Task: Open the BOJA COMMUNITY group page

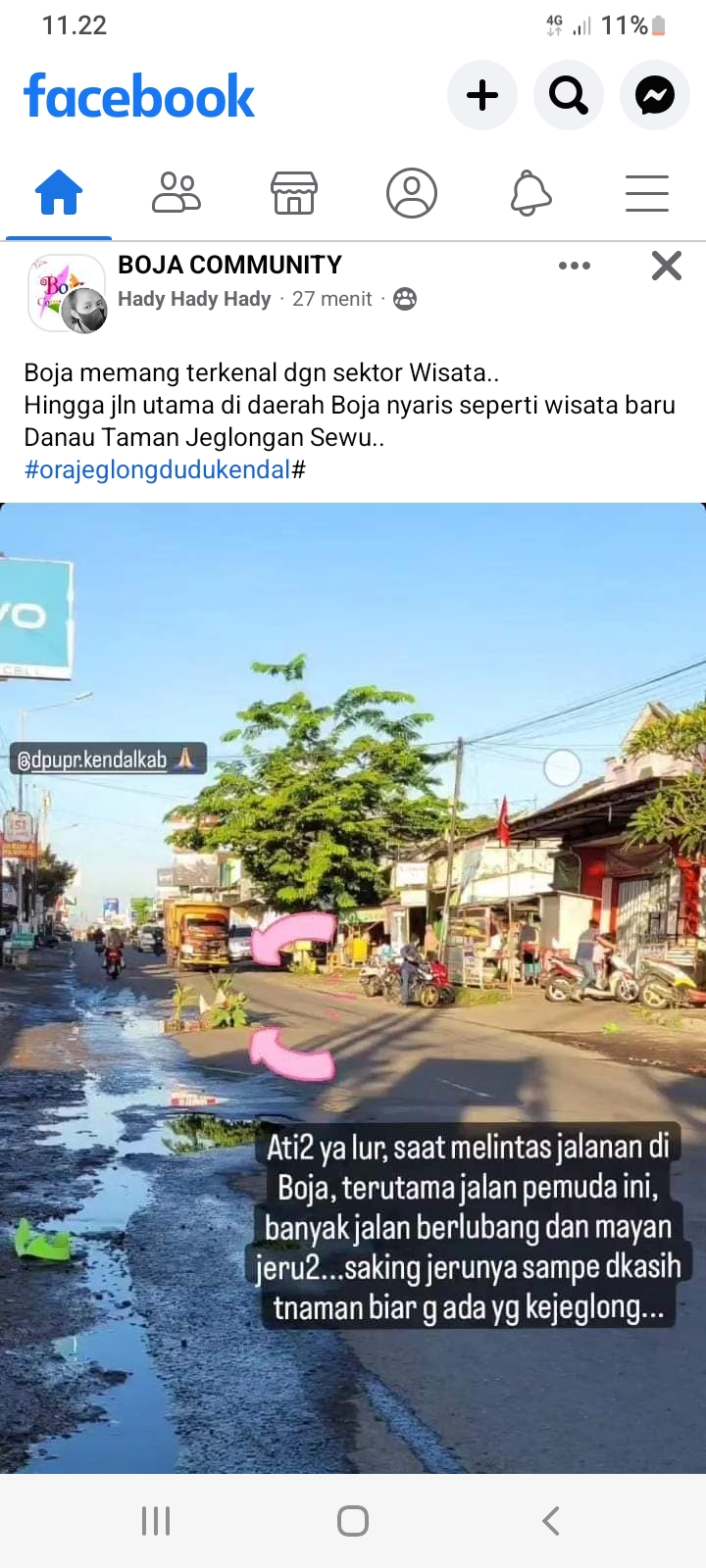Action: tap(229, 265)
